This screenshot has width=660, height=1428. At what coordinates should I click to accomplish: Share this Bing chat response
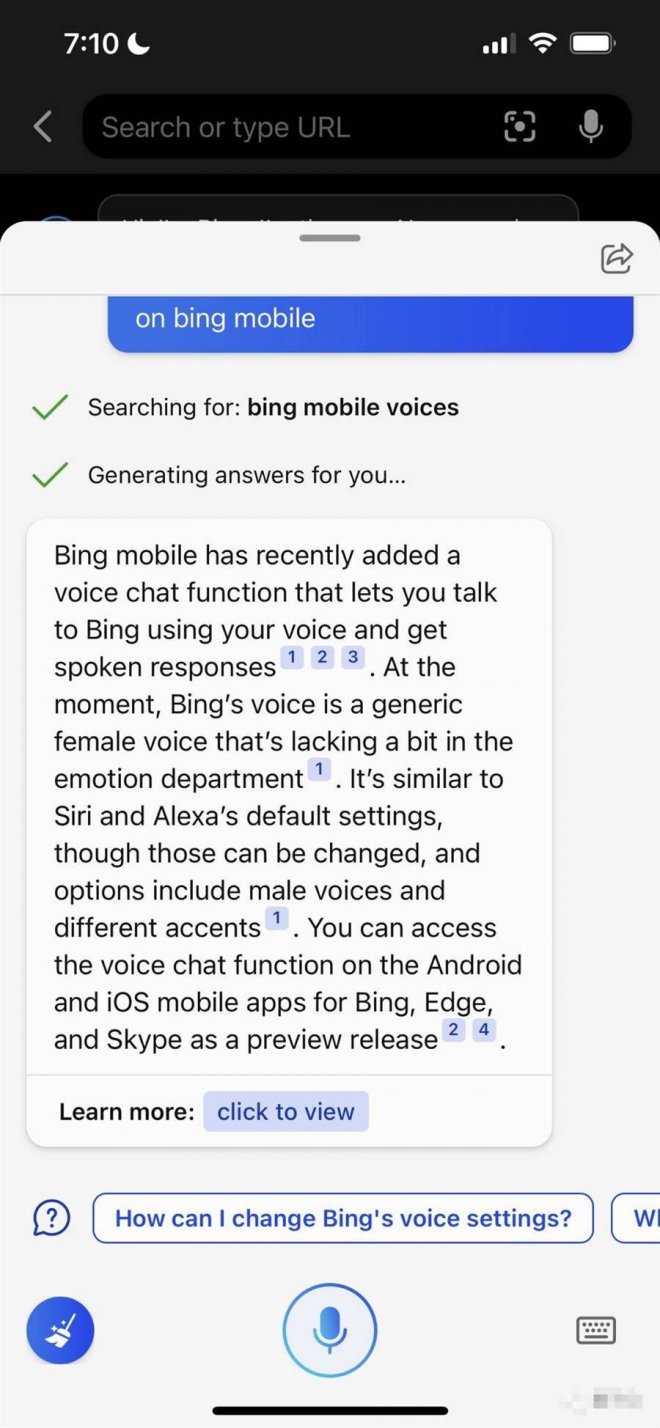(617, 258)
